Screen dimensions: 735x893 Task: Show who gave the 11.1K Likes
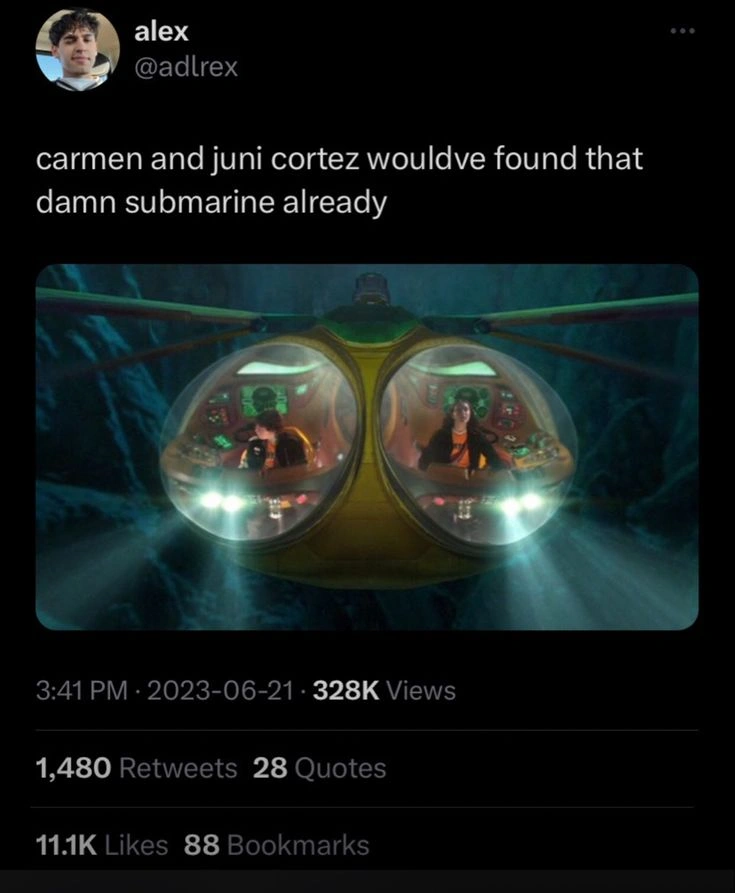tap(101, 845)
